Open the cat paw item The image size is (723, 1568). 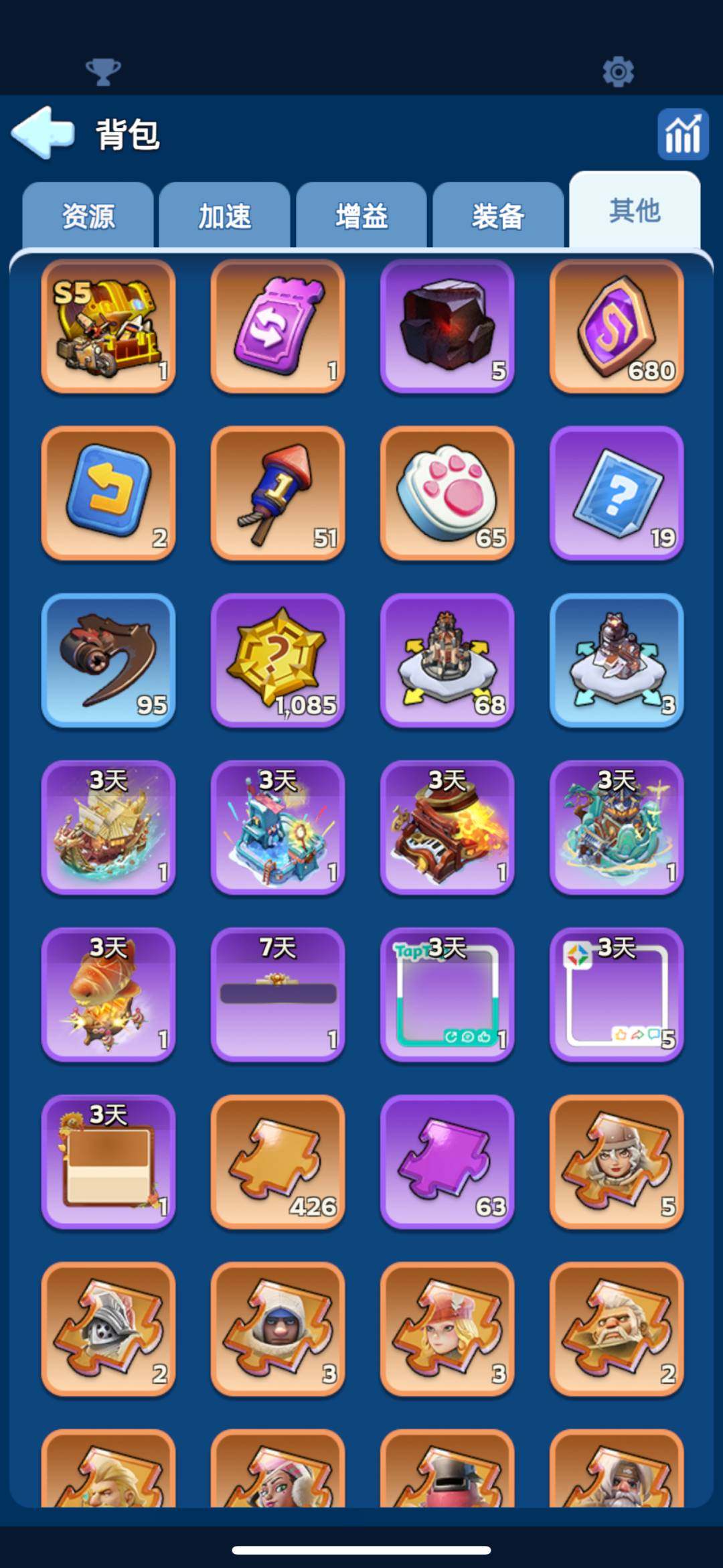click(447, 493)
